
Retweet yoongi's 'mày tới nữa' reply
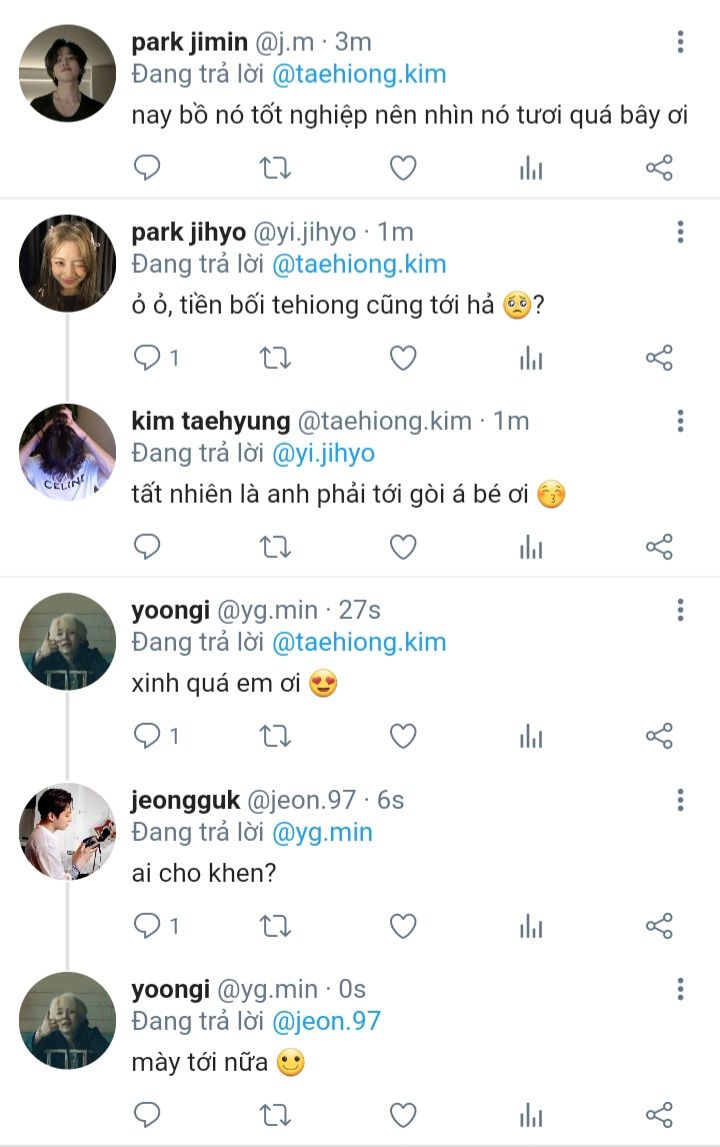click(x=275, y=1115)
